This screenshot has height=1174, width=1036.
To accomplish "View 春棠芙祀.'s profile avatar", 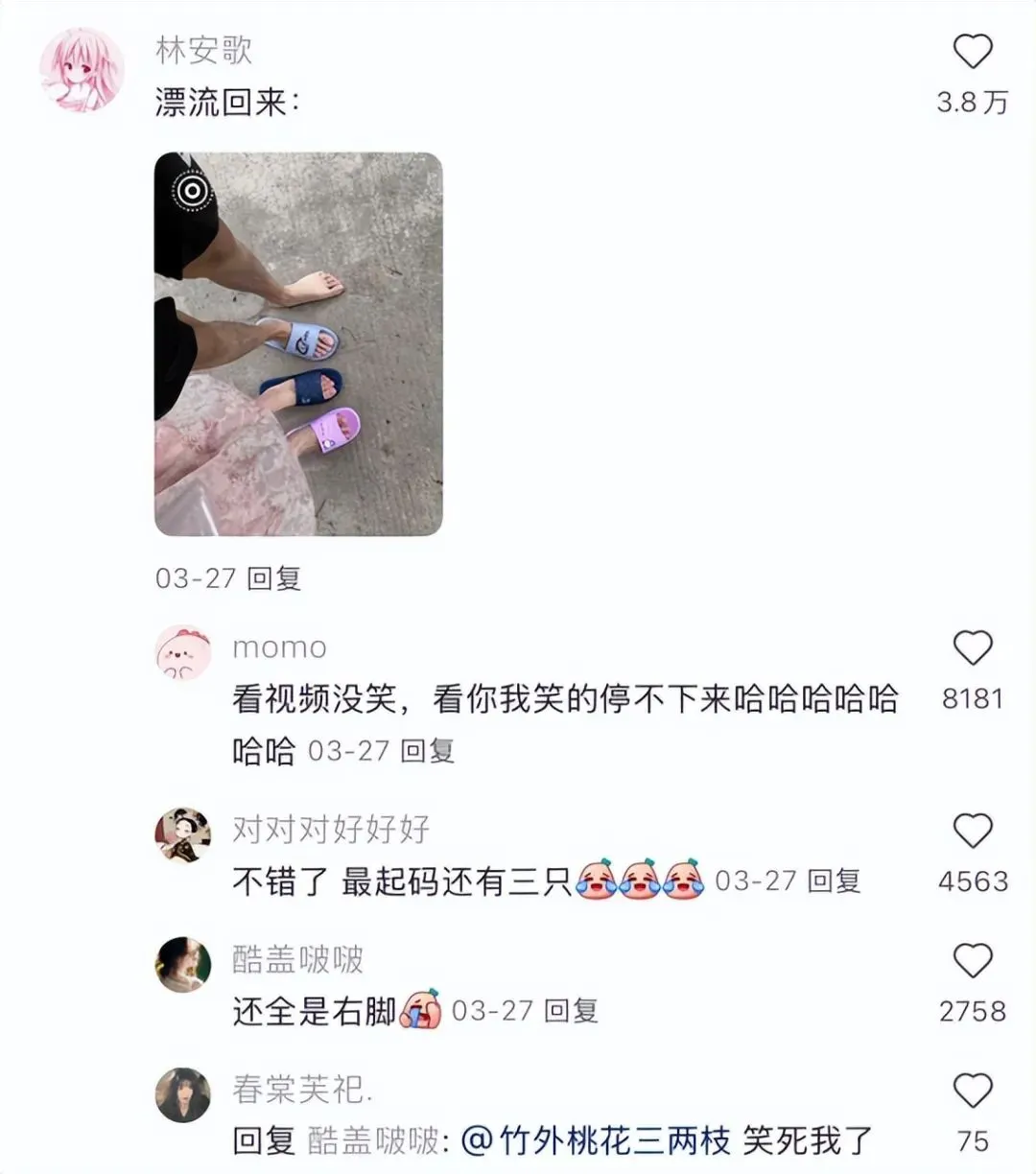I will pyautogui.click(x=183, y=1094).
